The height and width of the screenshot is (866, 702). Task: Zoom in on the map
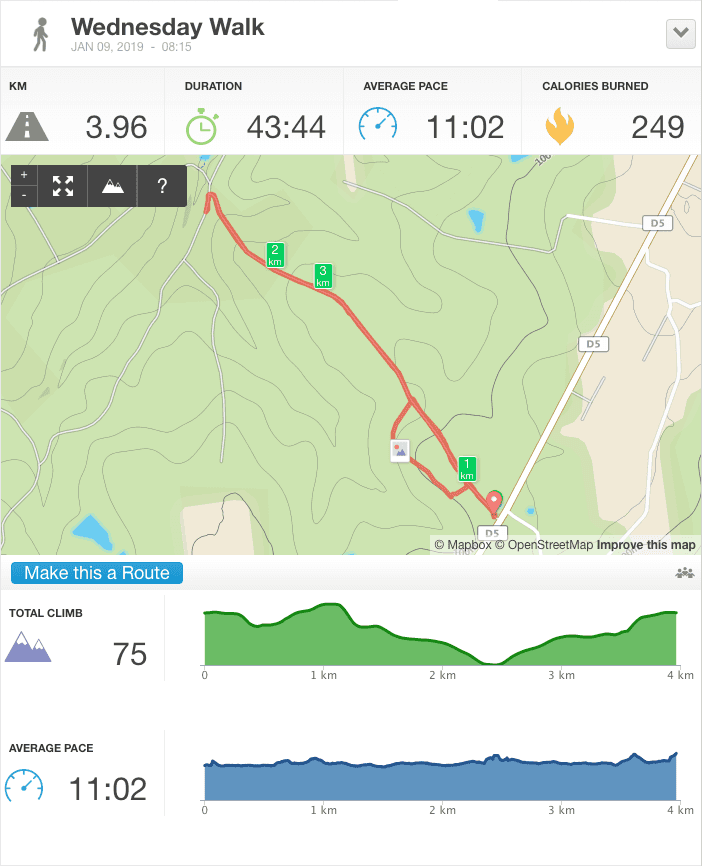click(x=24, y=175)
